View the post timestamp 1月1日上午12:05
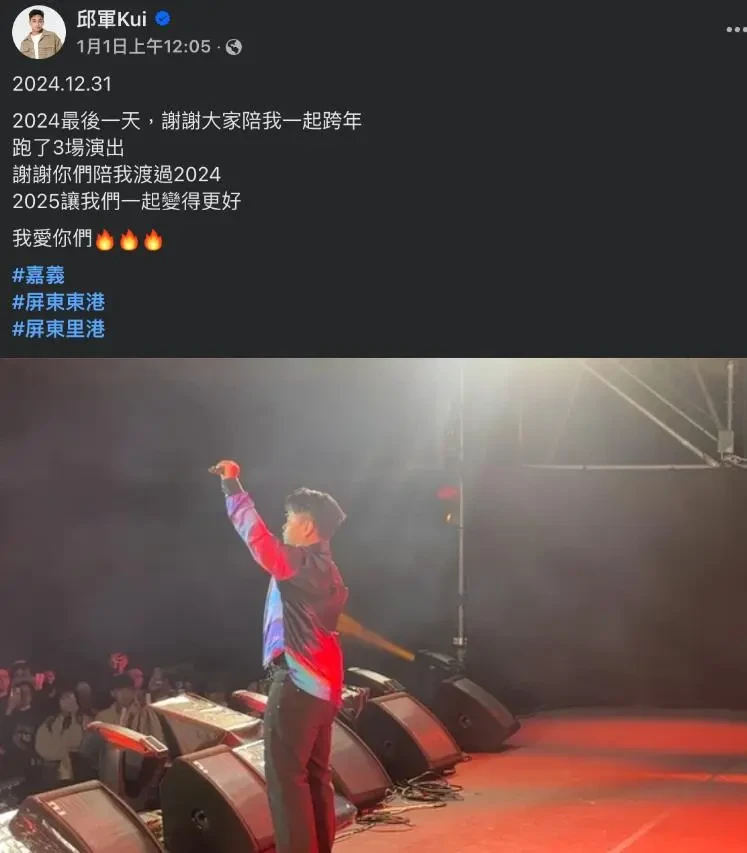The image size is (747, 853). pyautogui.click(x=143, y=47)
